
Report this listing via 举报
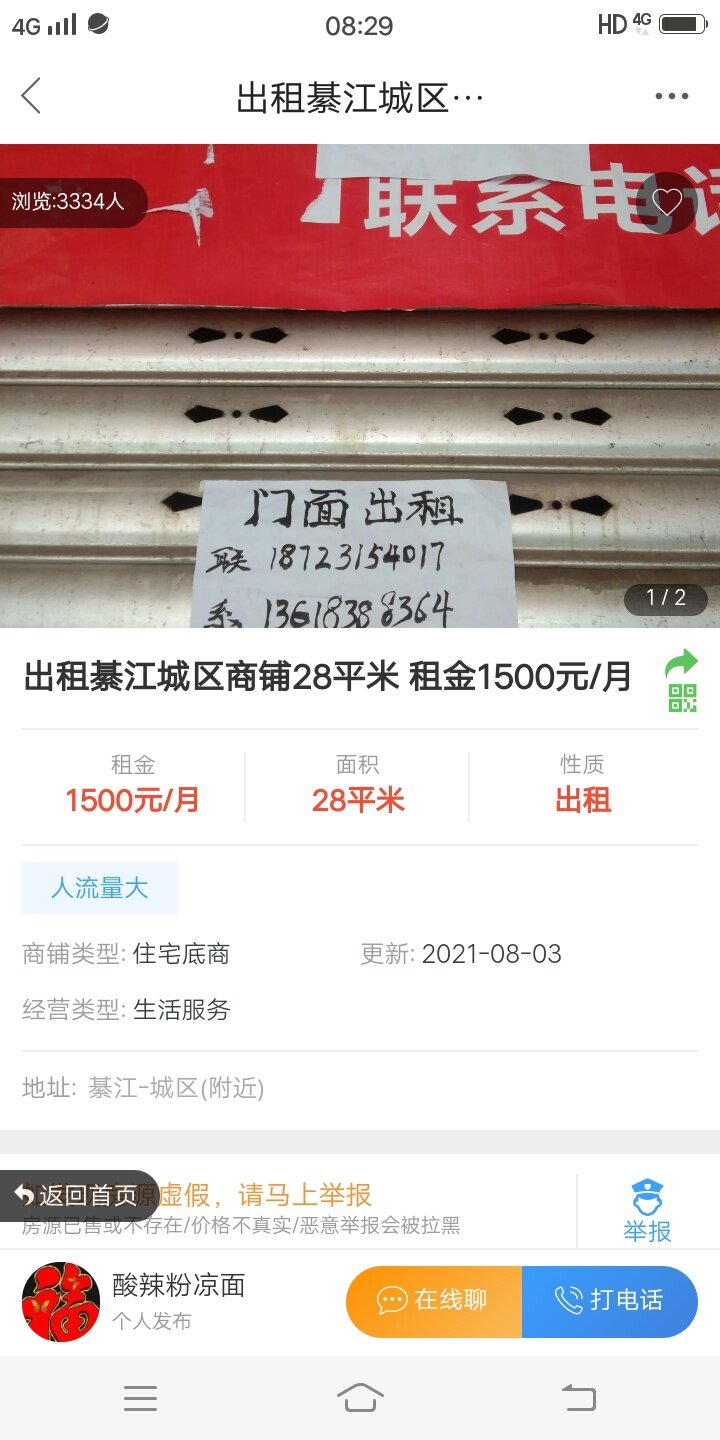coord(647,1211)
